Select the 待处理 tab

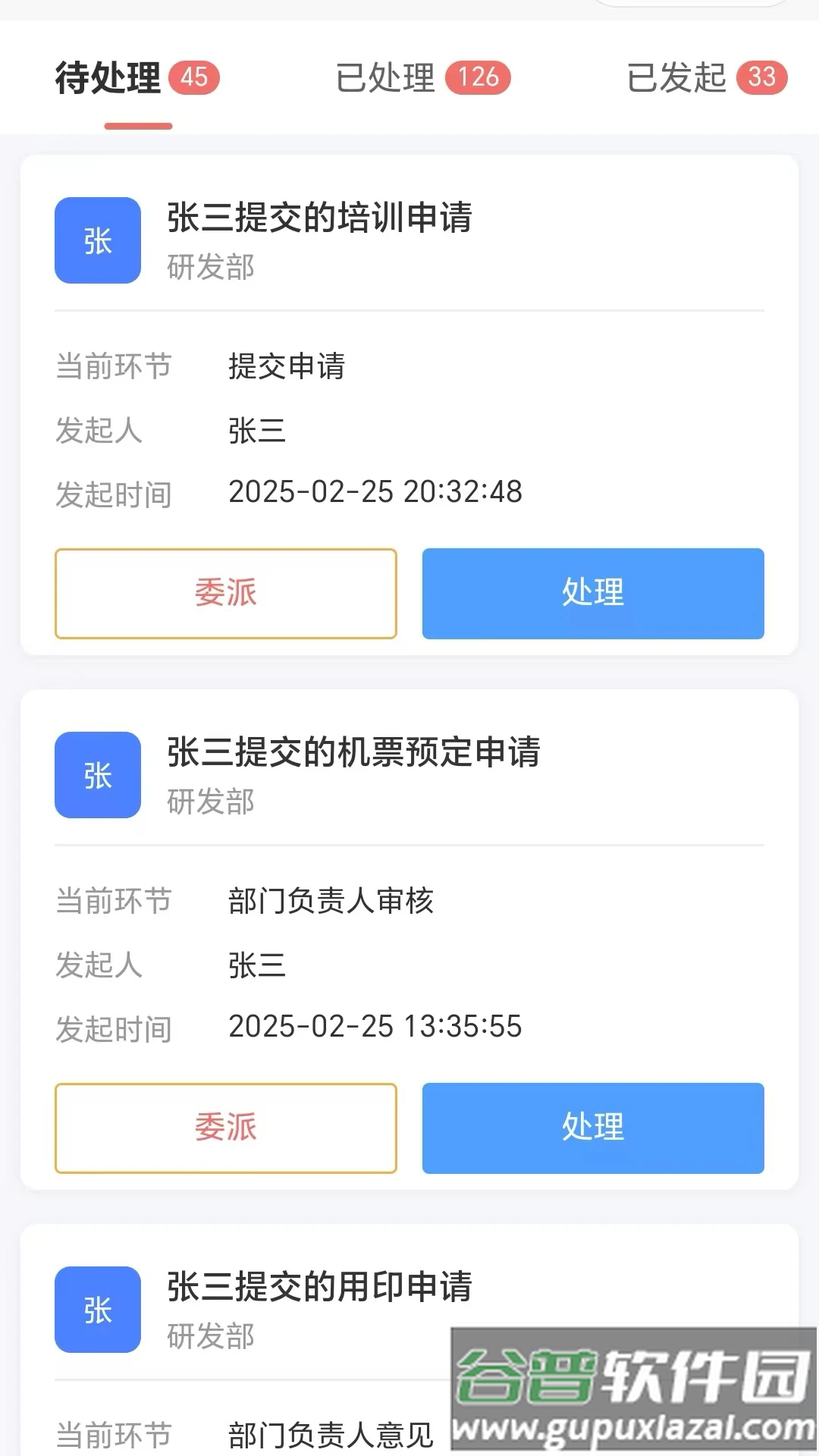coord(106,76)
